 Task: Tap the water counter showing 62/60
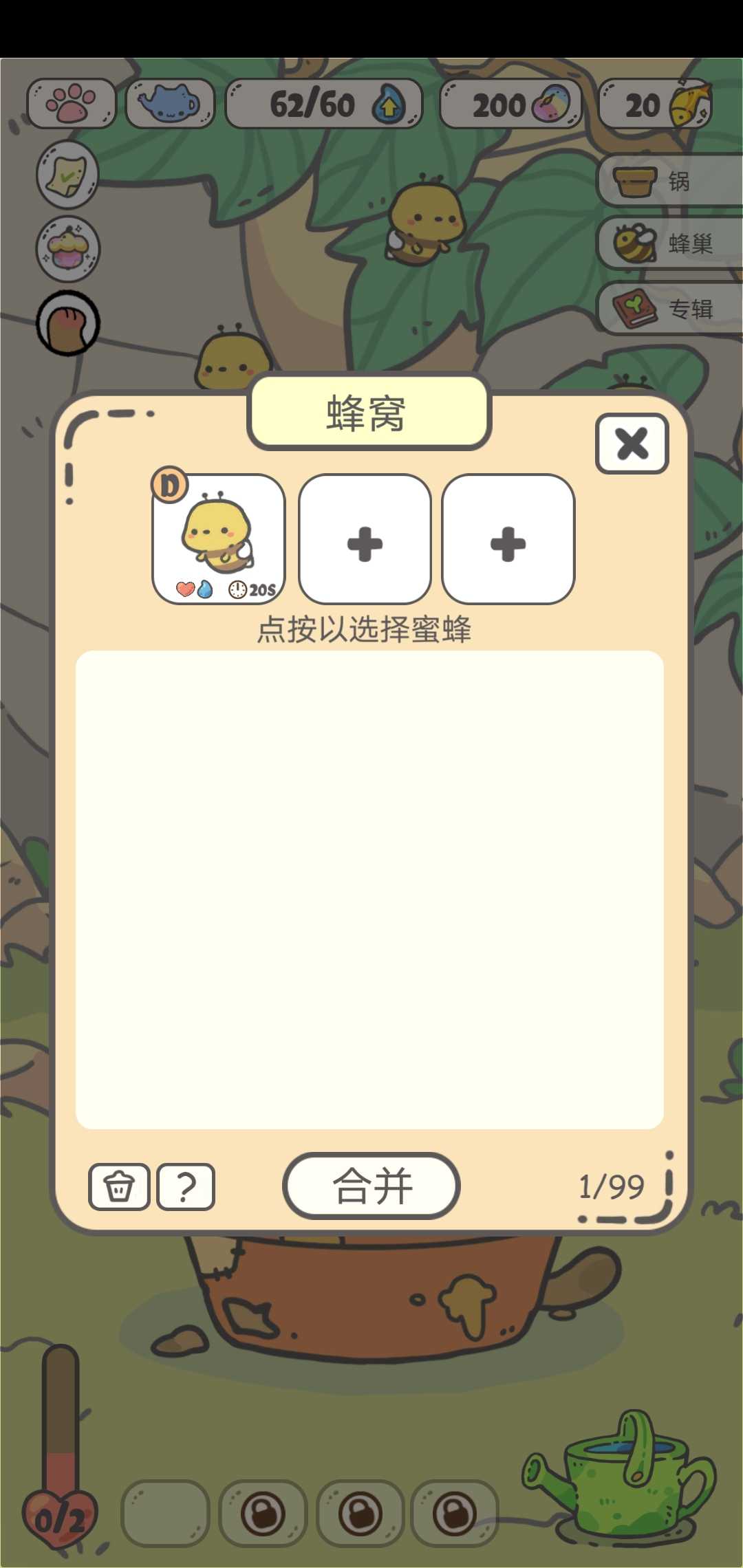[x=325, y=105]
